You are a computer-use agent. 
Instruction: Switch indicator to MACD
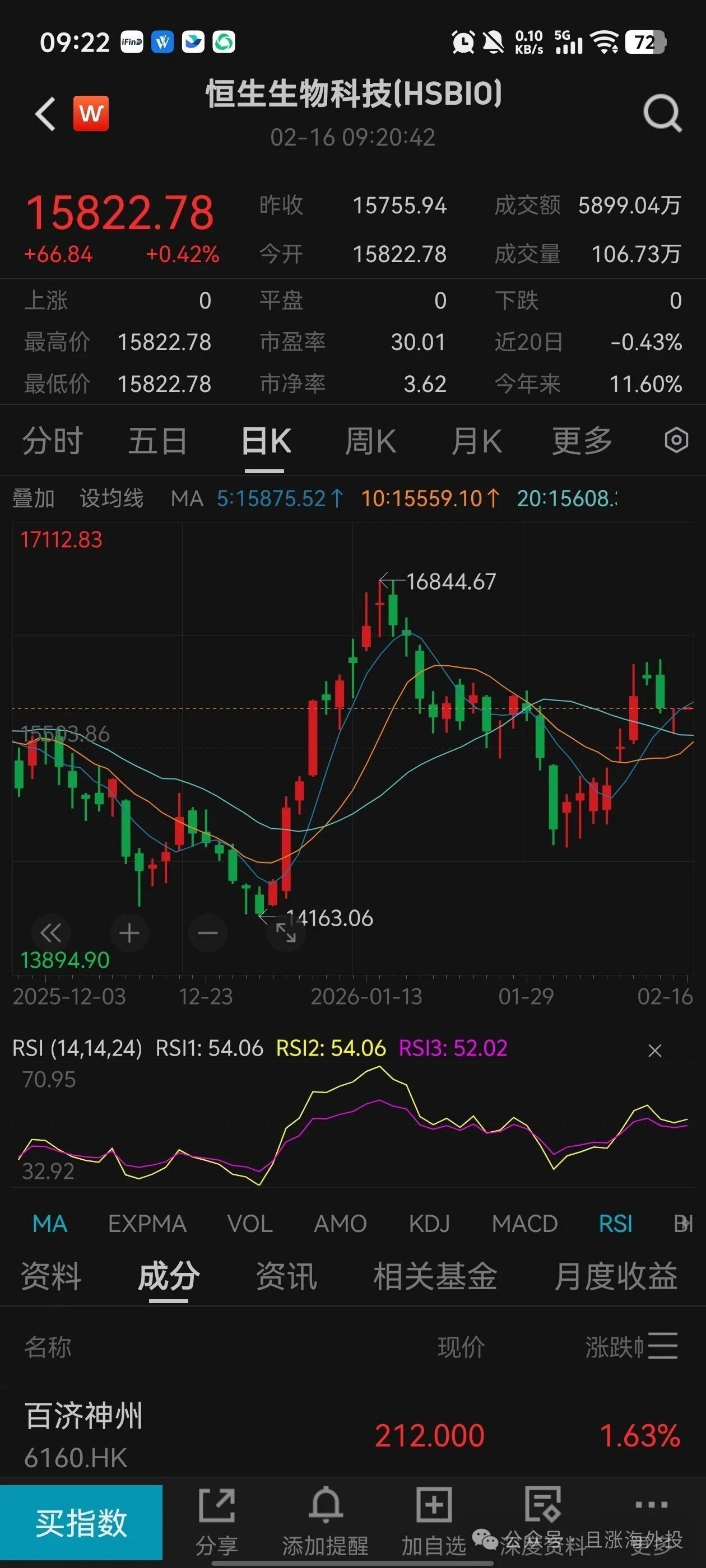pos(524,1224)
